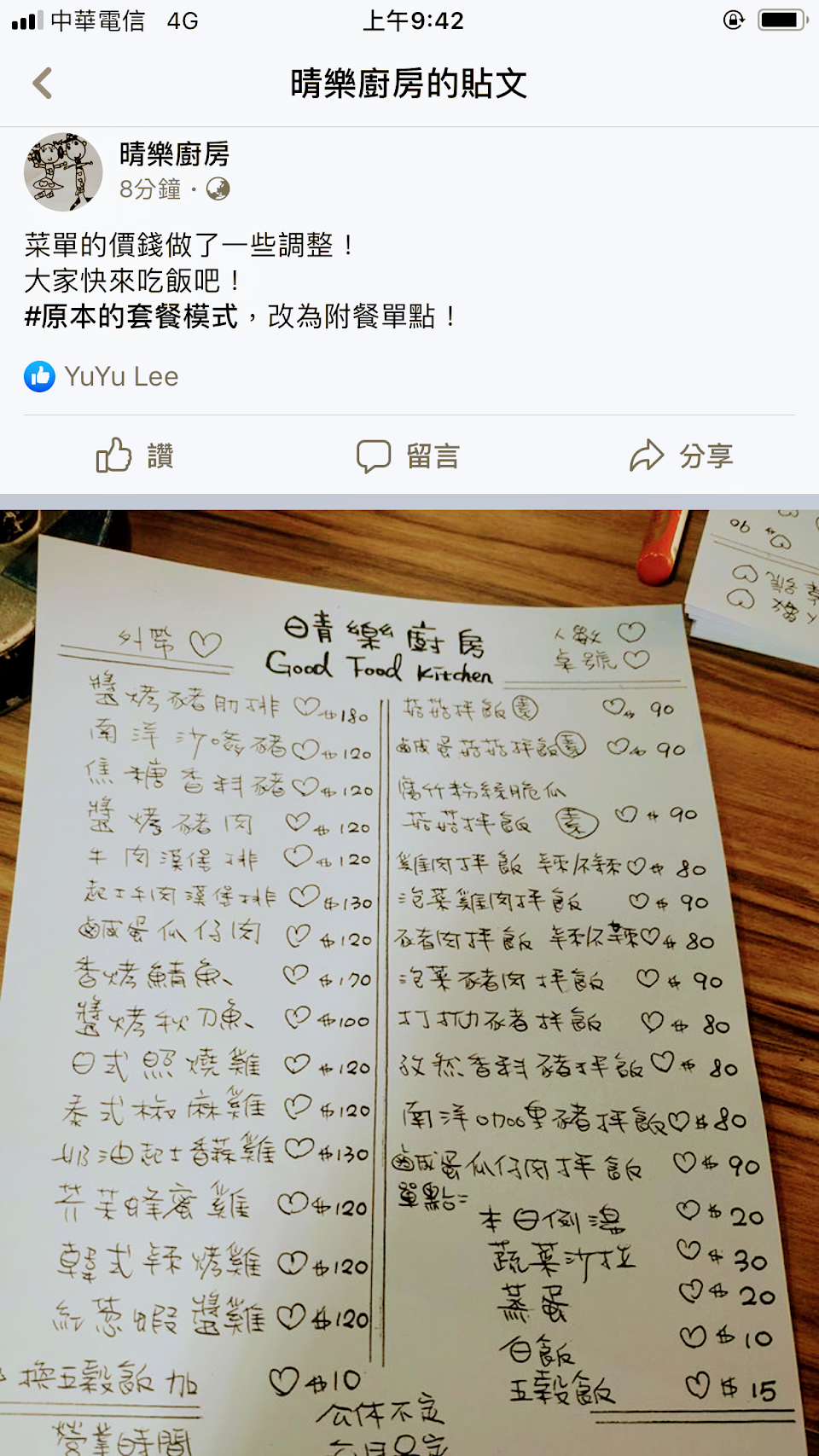This screenshot has width=819, height=1456.
Task: Go back from 晴樂廚房's post
Action: coord(43,84)
